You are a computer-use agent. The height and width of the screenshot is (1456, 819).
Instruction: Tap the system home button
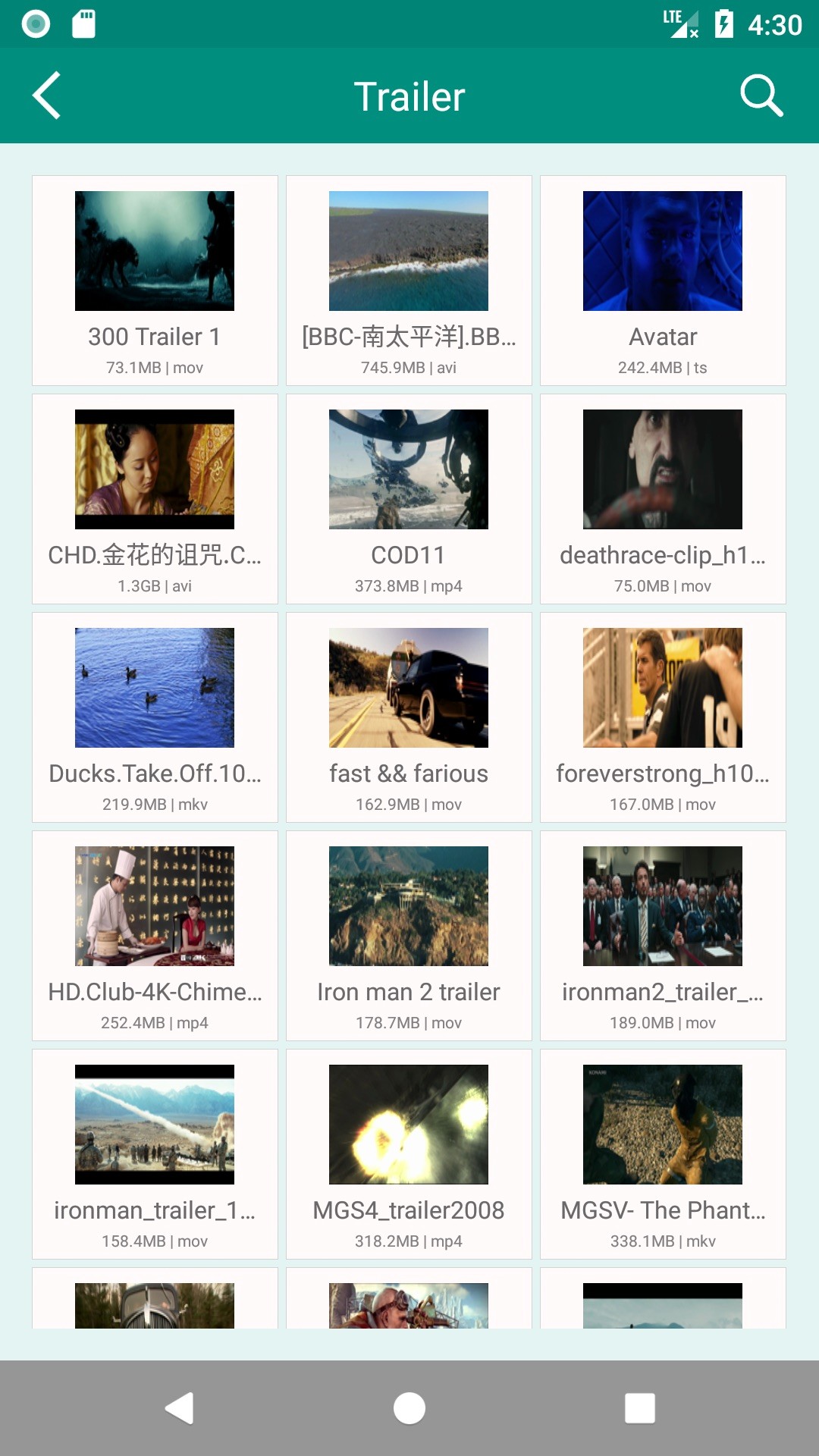(409, 1408)
